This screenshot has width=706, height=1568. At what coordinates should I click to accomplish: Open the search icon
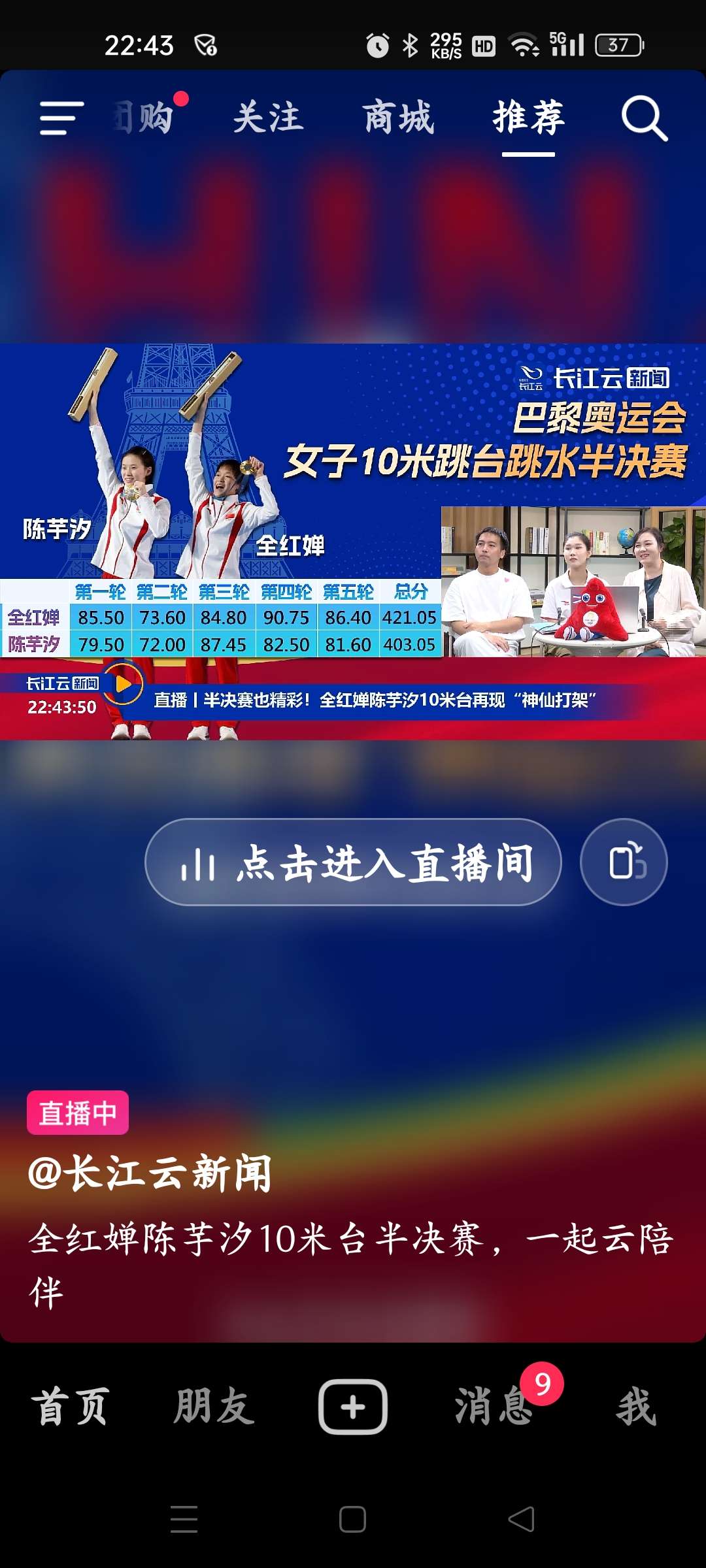click(x=644, y=118)
